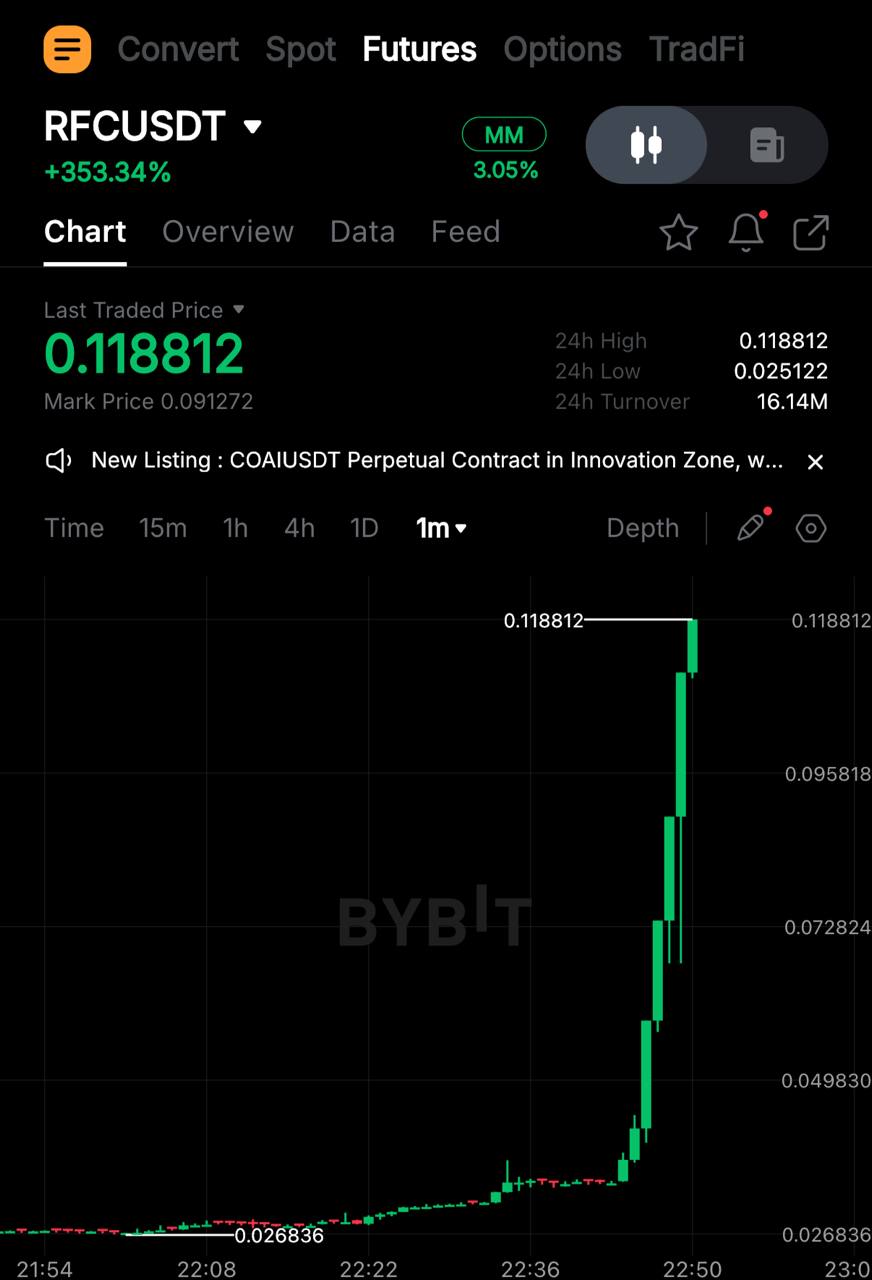Expand the 1m interval dropdown
Viewport: 872px width, 1280px height.
coord(441,528)
